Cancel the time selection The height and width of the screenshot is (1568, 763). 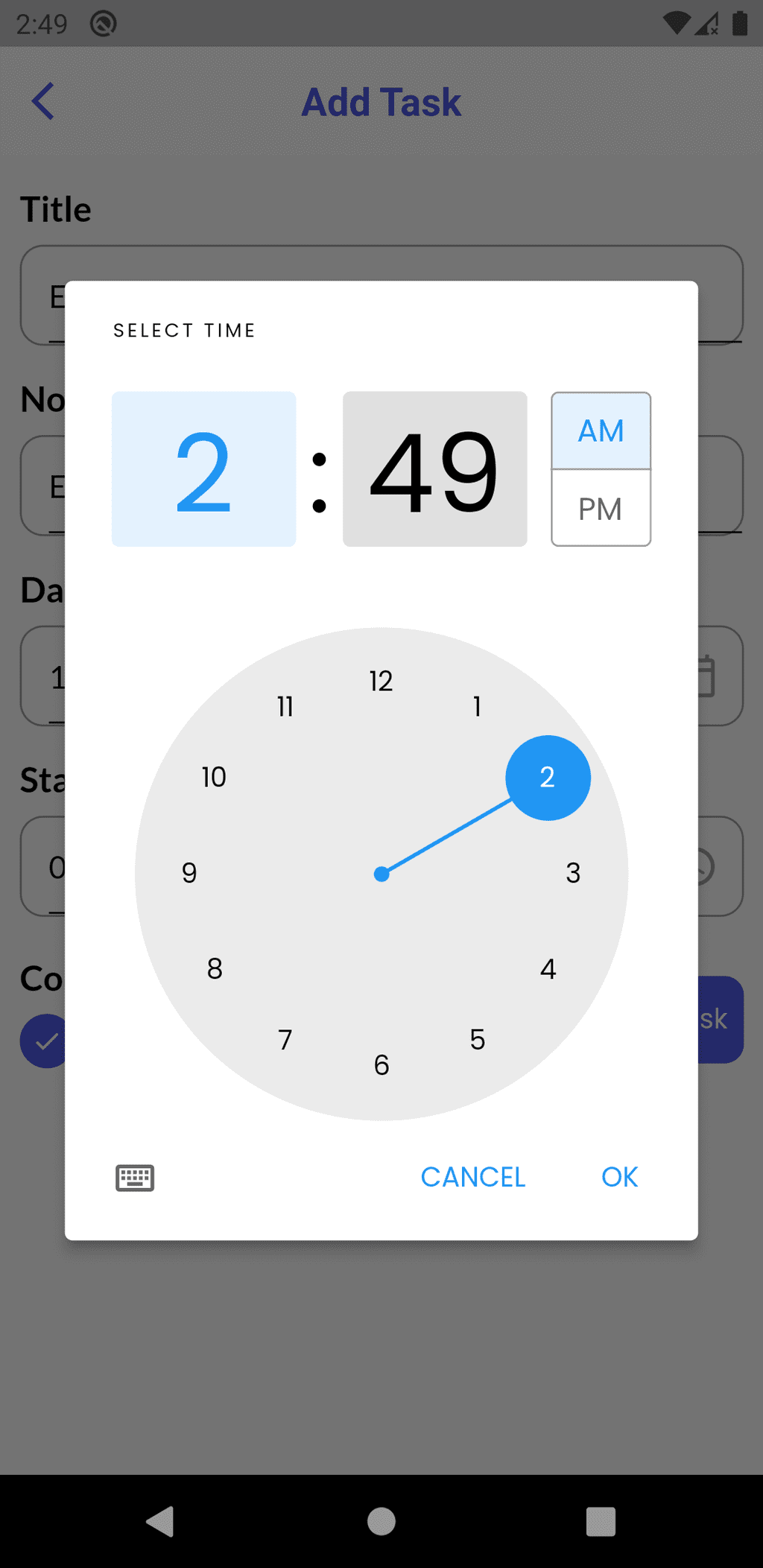coord(473,1177)
